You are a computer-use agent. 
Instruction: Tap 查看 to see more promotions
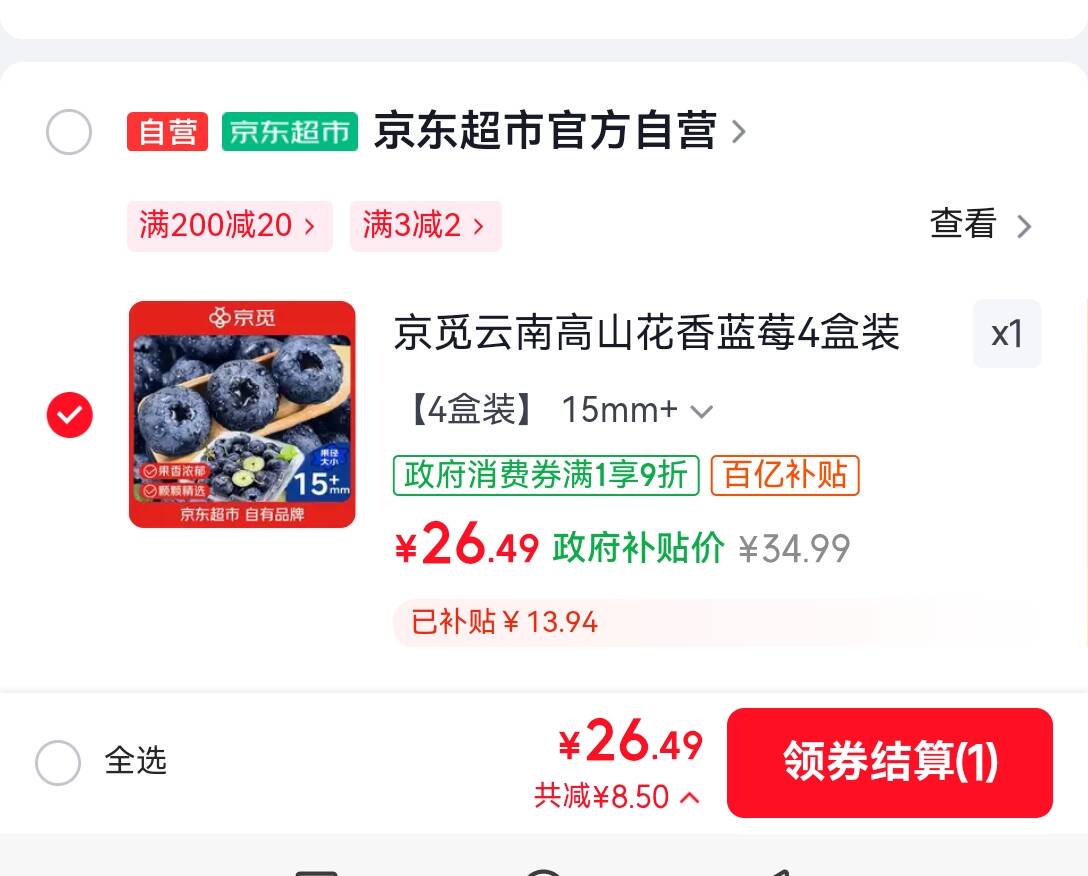[980, 225]
